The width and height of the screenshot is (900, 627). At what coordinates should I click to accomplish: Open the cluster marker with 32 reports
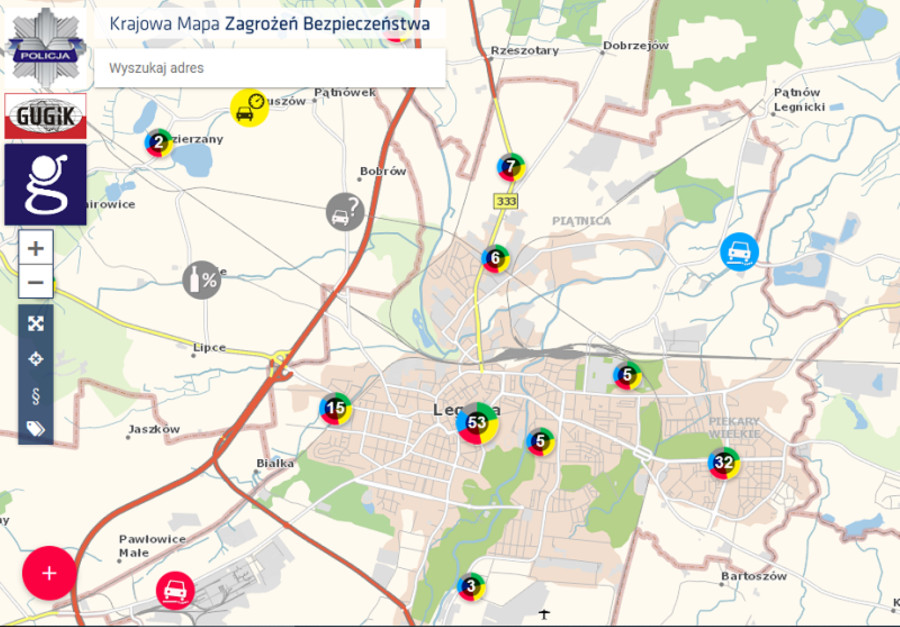(x=724, y=463)
